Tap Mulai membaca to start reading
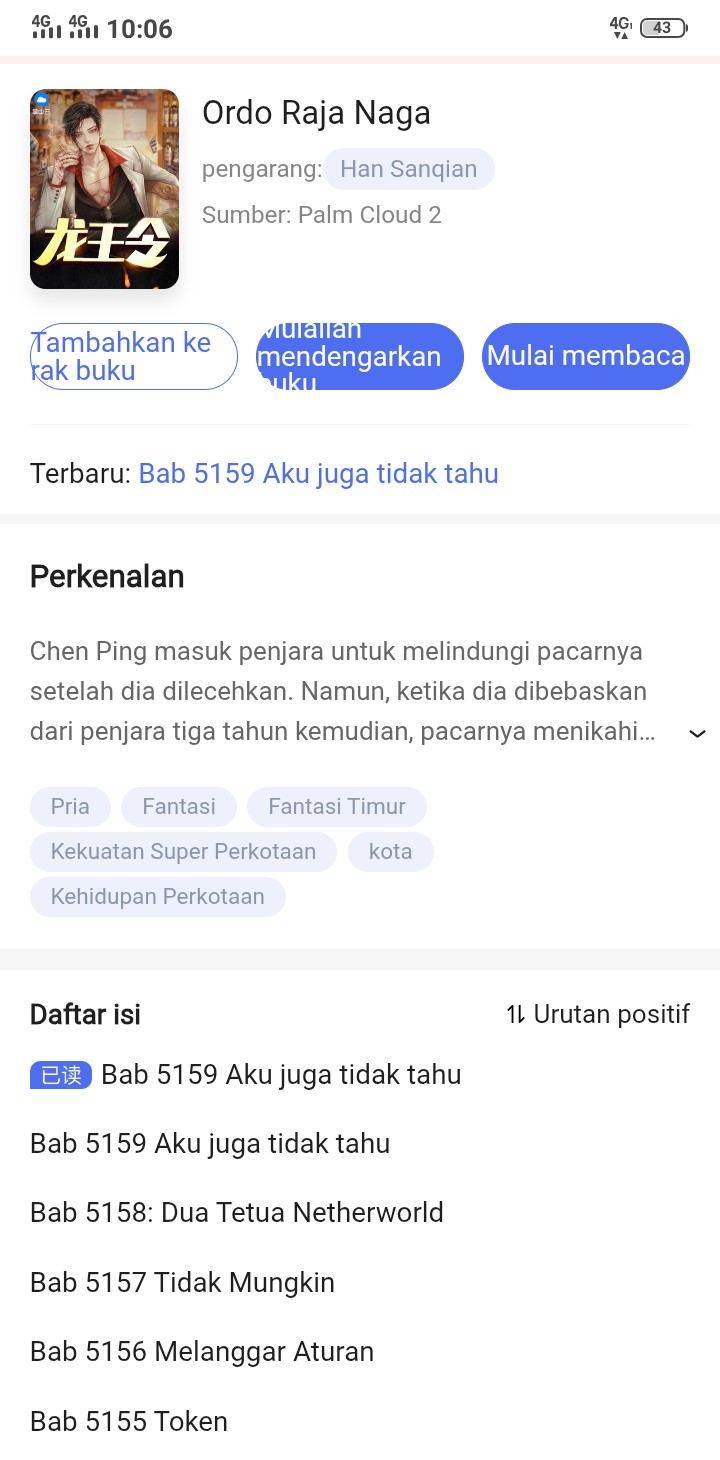Image resolution: width=720 pixels, height=1460 pixels. tap(586, 356)
